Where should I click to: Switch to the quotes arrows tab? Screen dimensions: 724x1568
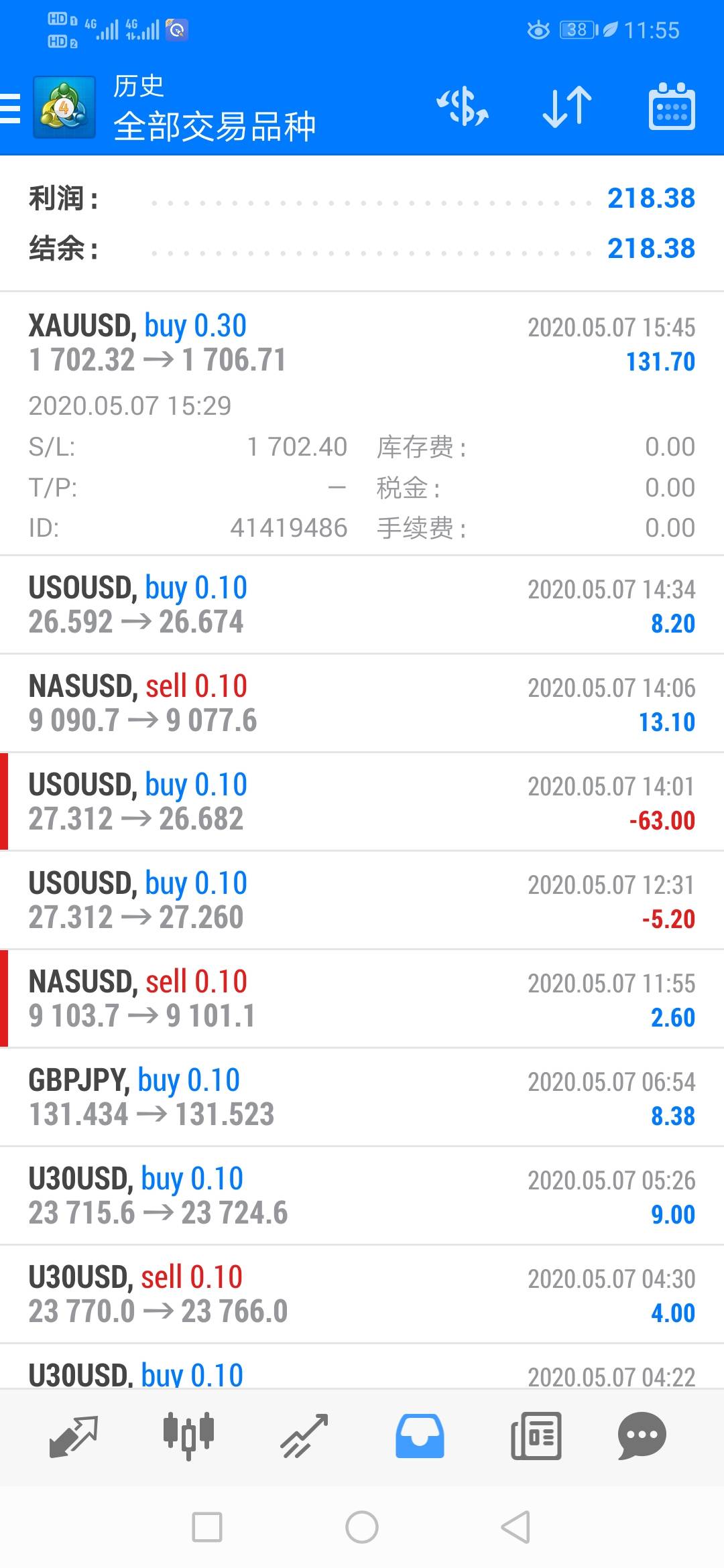coord(74,1436)
